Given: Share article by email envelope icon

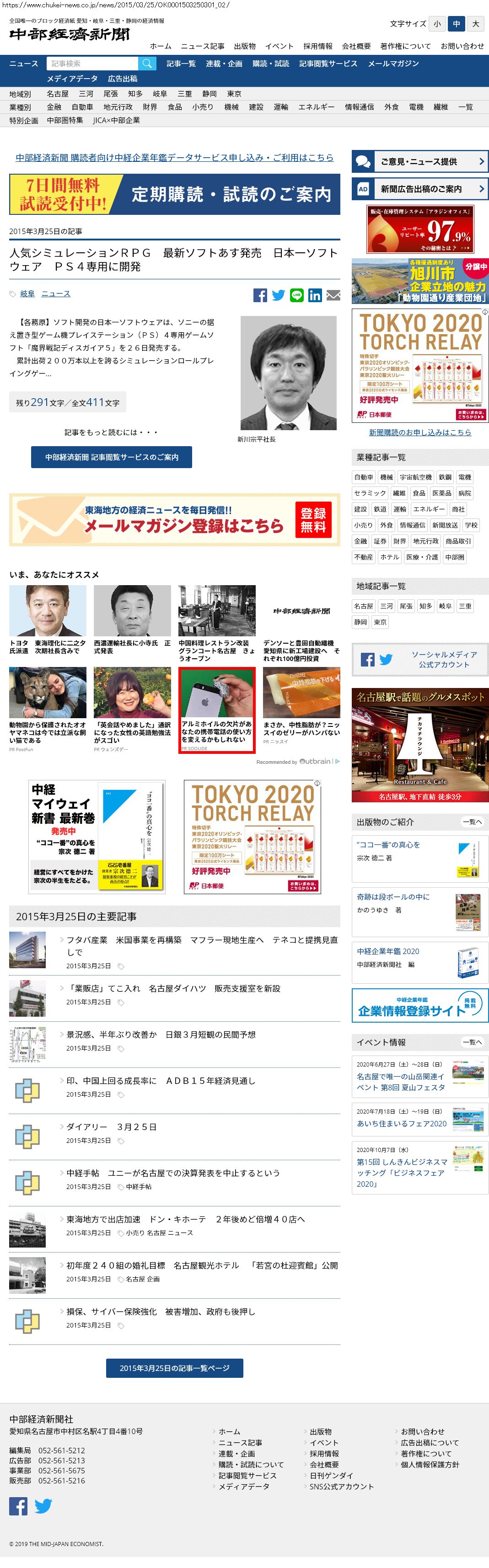Looking at the screenshot, I should pos(333,295).
